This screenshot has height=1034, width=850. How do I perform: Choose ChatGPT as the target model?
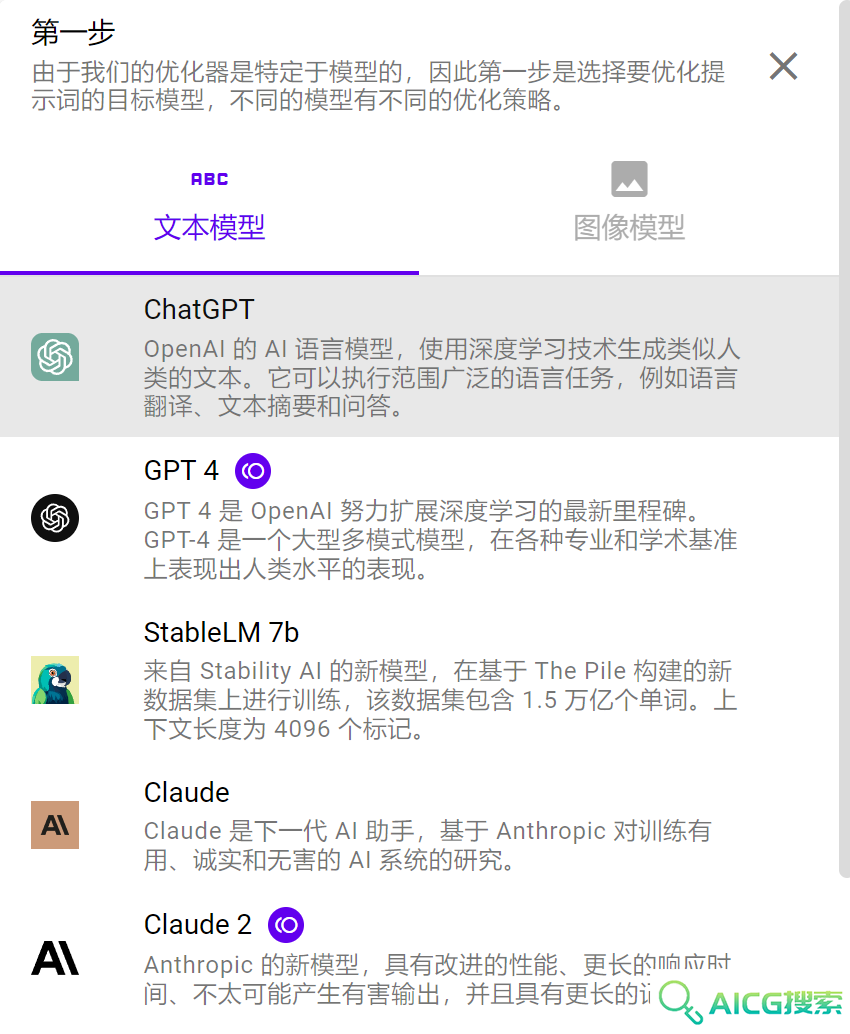coord(418,357)
